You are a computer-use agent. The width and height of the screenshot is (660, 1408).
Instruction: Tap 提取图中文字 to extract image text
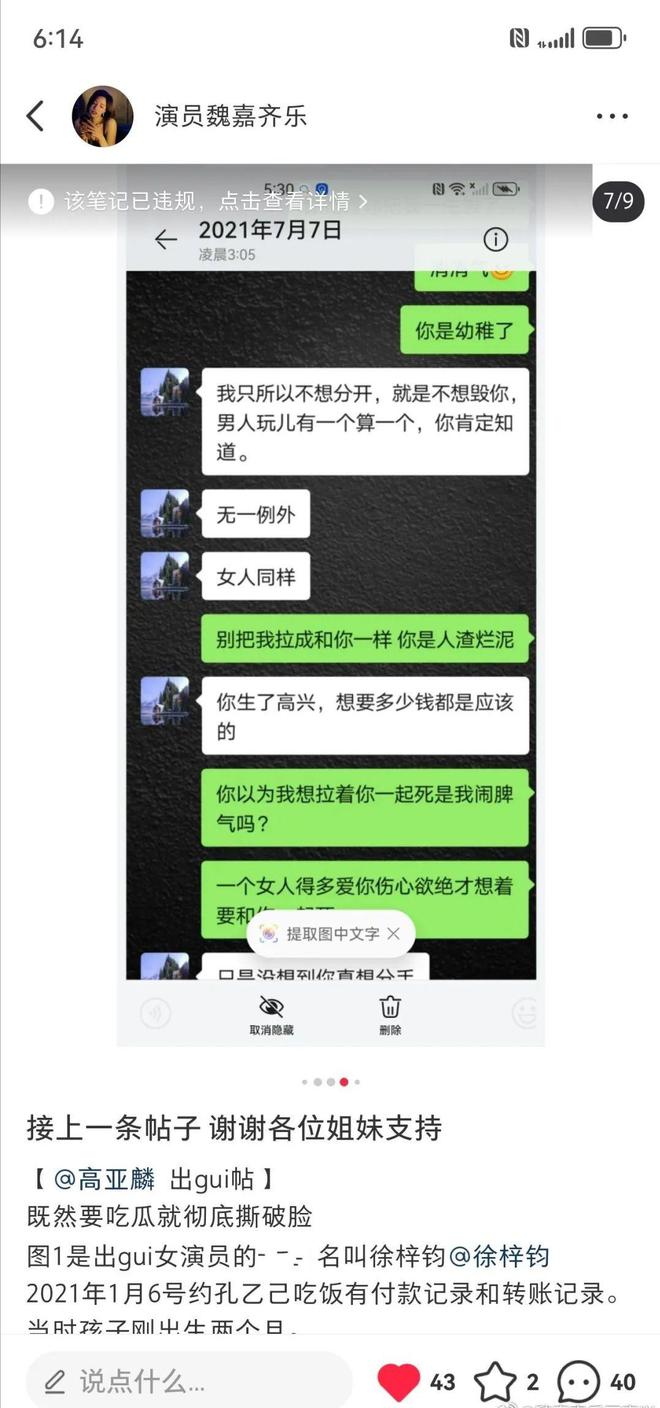tap(320, 934)
